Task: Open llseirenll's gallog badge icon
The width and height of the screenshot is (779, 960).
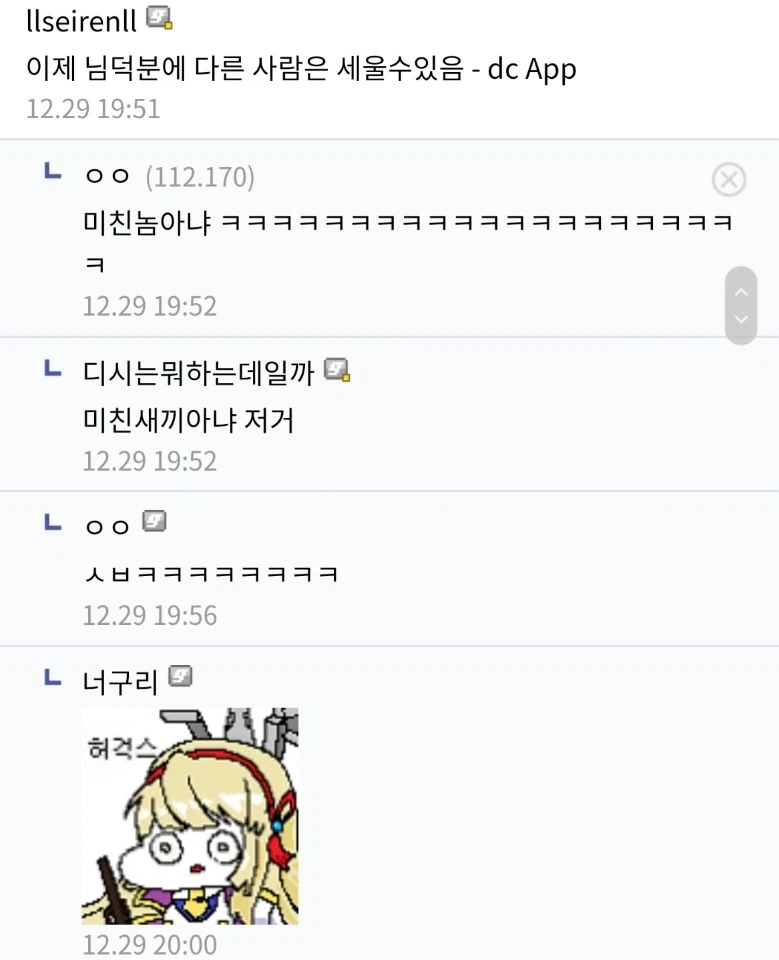Action: [x=157, y=15]
